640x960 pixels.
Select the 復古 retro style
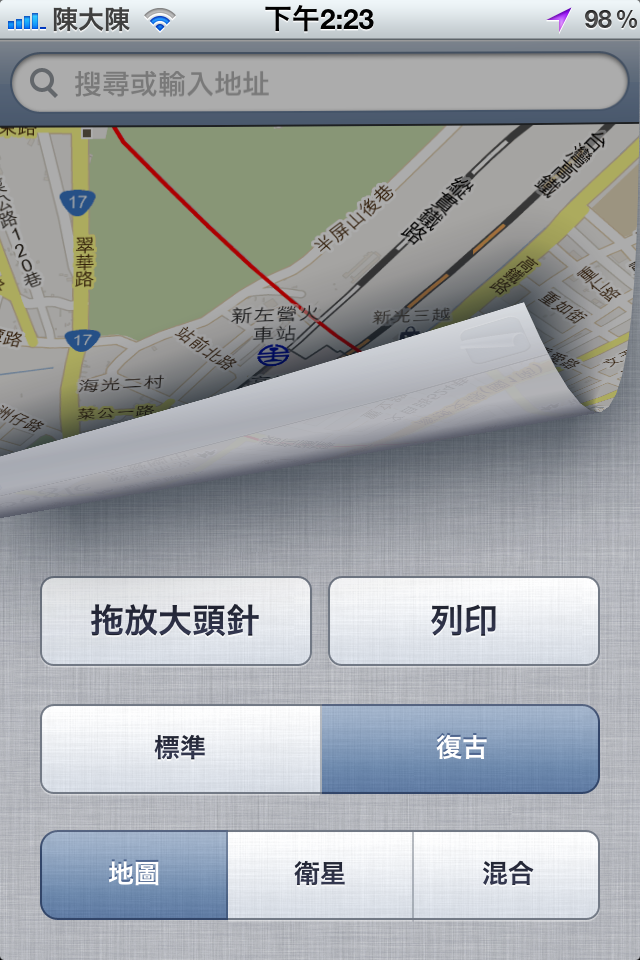pyautogui.click(x=460, y=748)
